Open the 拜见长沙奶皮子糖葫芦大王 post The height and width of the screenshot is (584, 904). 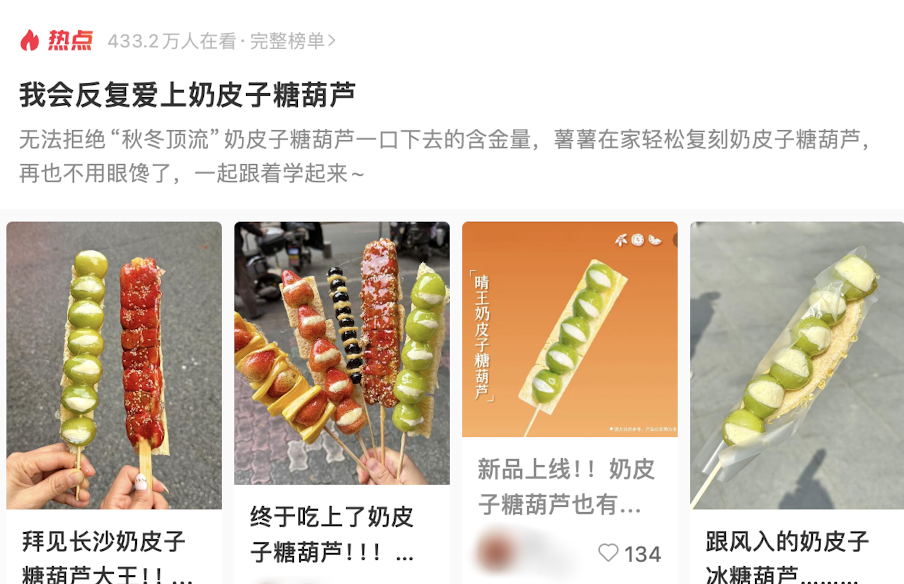[114, 365]
